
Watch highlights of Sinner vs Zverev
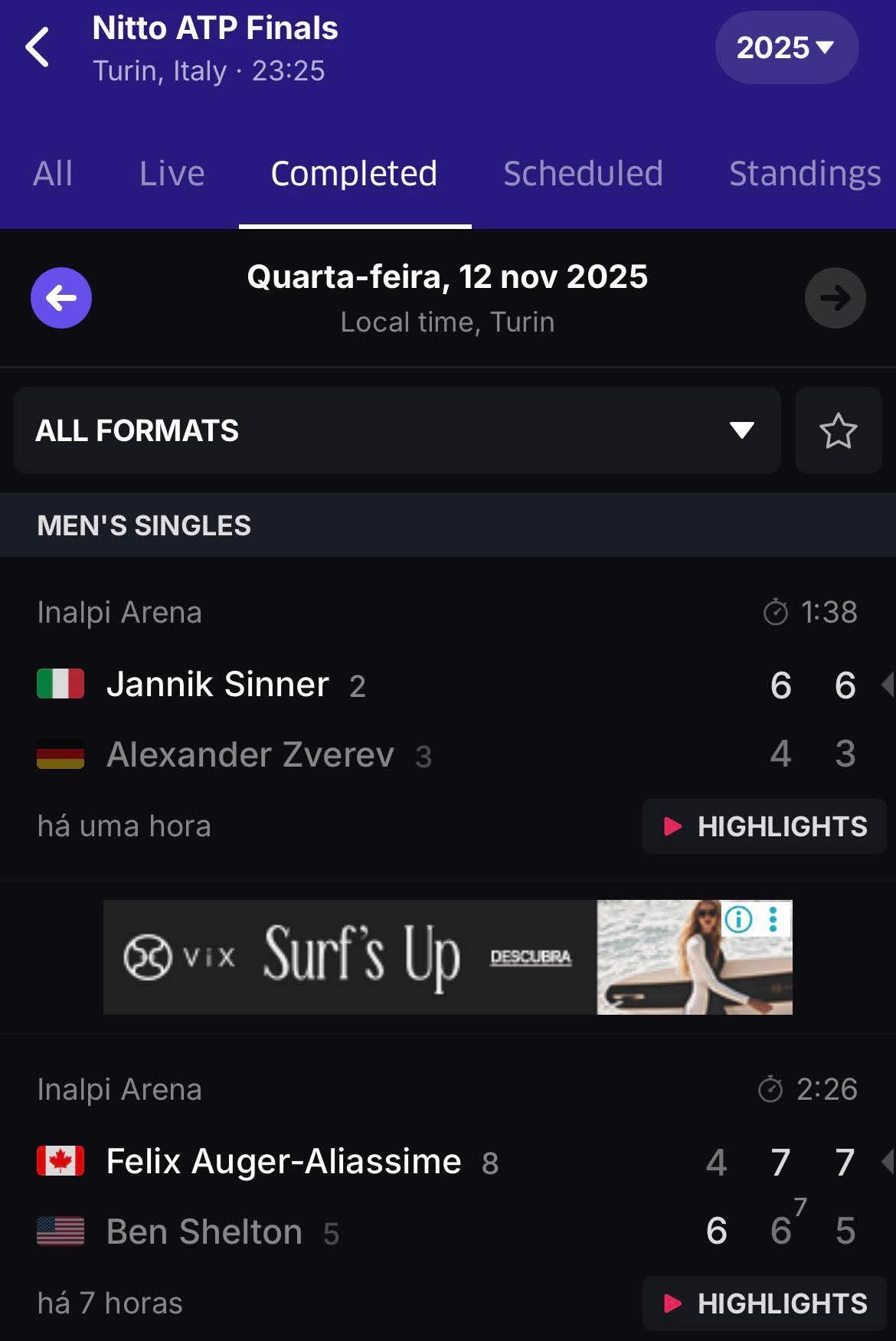[x=764, y=826]
